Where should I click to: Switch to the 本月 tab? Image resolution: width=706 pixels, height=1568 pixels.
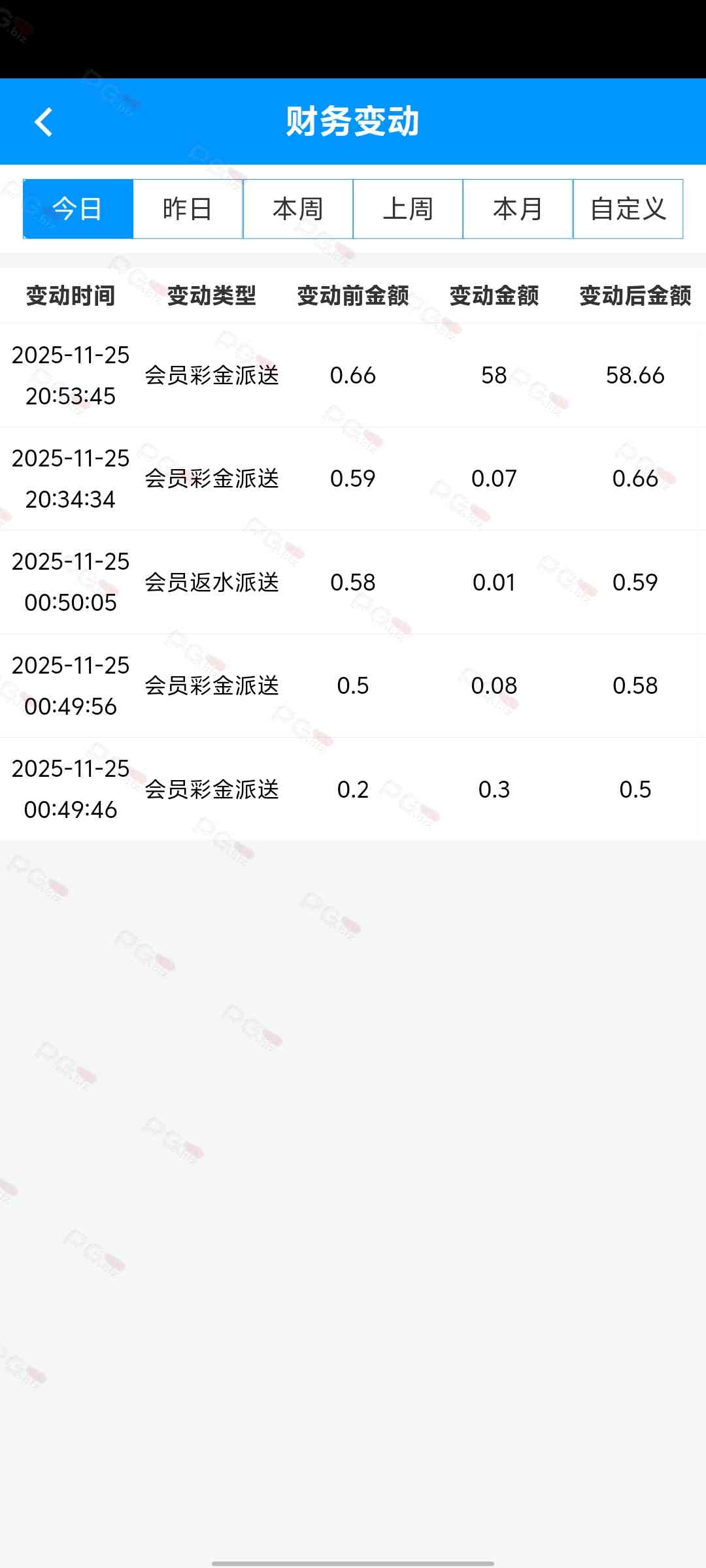pyautogui.click(x=518, y=209)
